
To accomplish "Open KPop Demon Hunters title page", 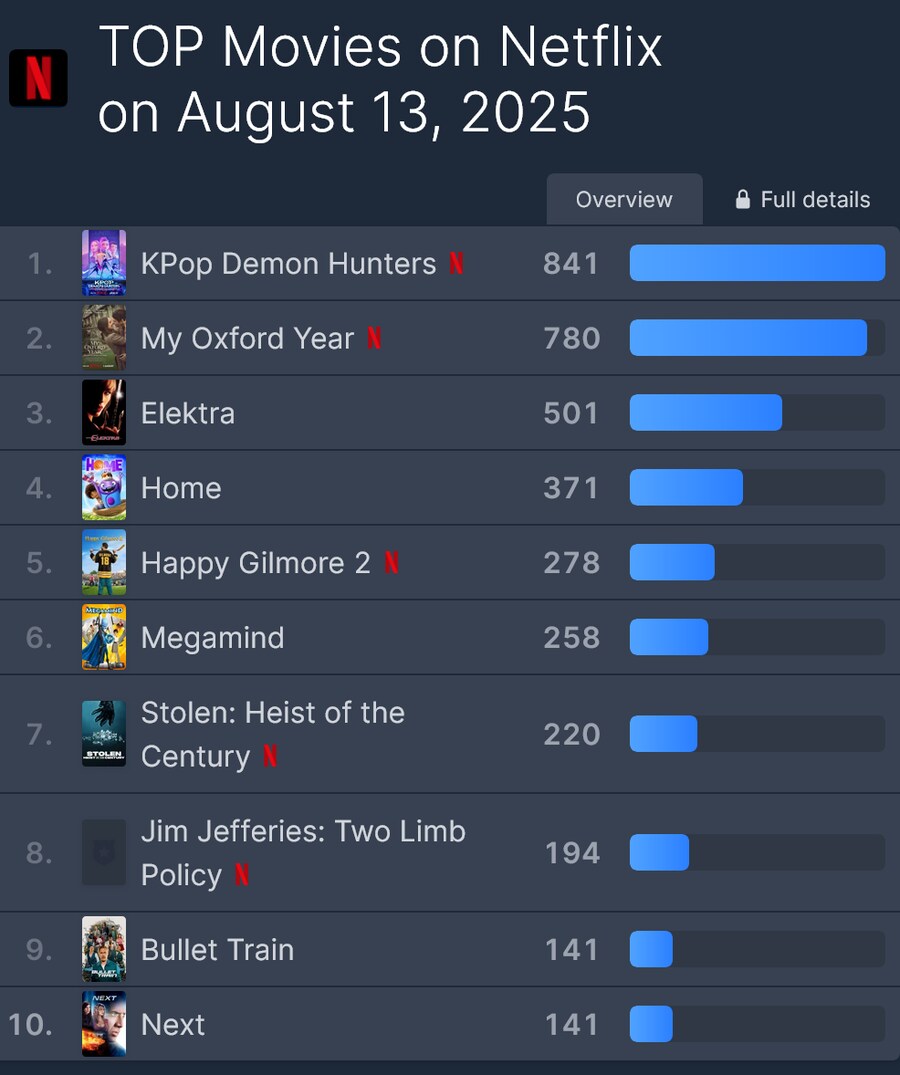I will click(x=288, y=263).
